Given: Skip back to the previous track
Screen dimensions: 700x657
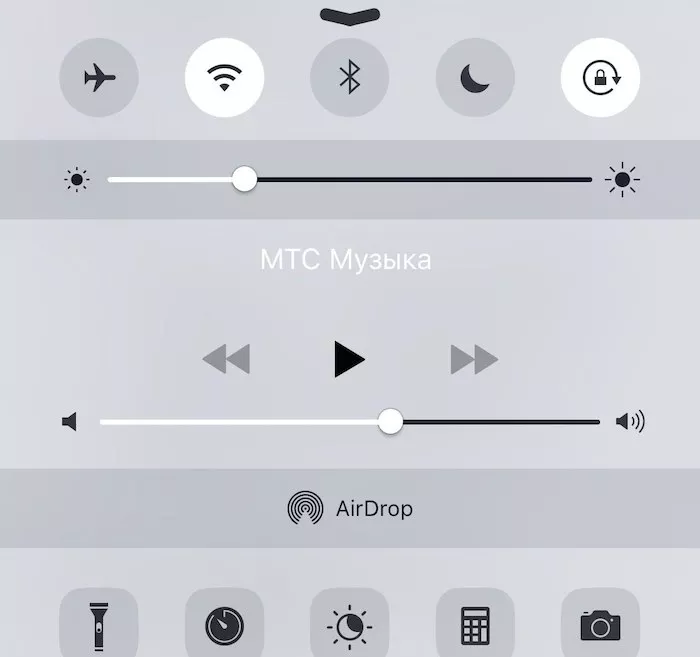Looking at the screenshot, I should (225, 358).
